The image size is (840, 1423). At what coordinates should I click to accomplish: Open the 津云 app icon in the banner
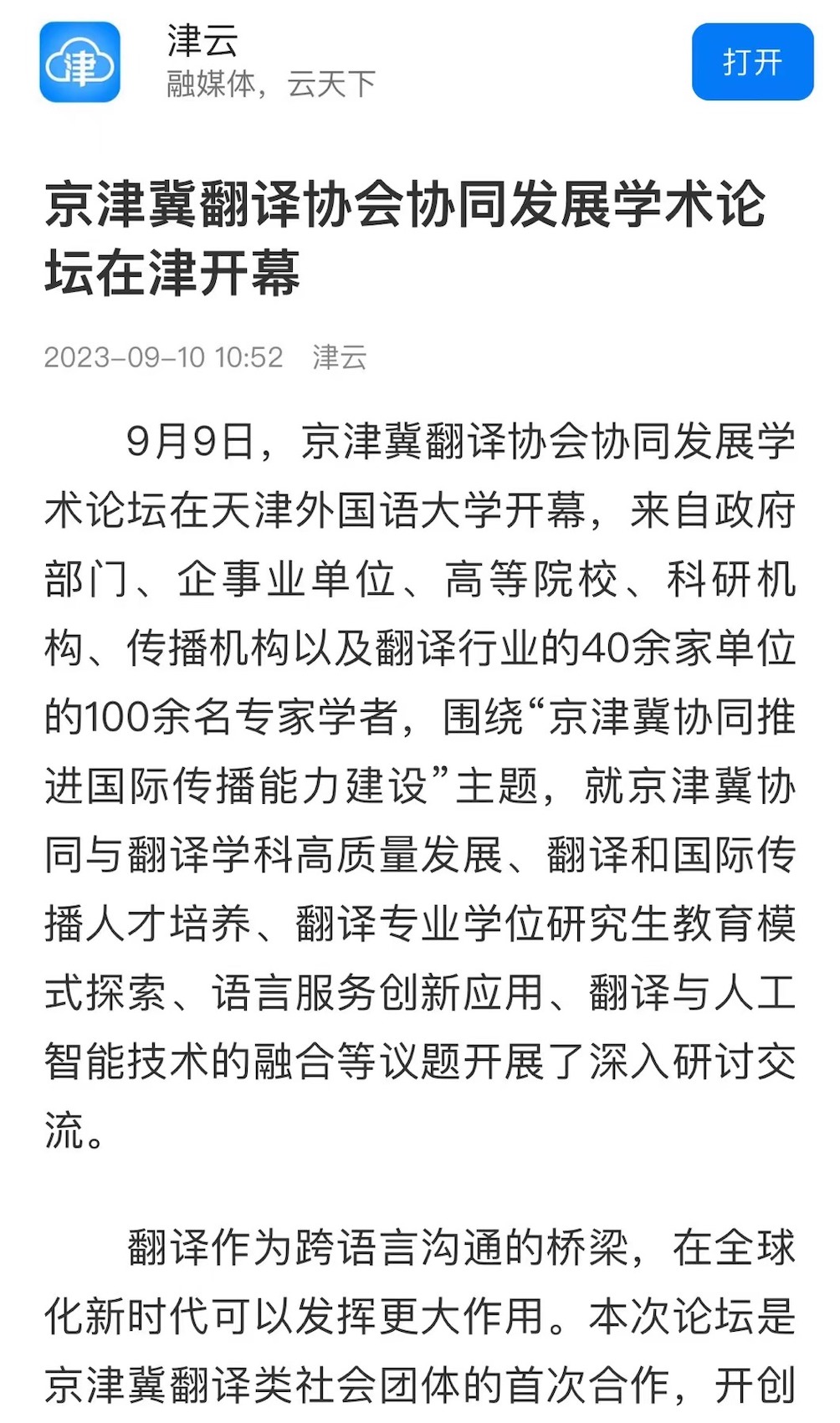pyautogui.click(x=80, y=63)
